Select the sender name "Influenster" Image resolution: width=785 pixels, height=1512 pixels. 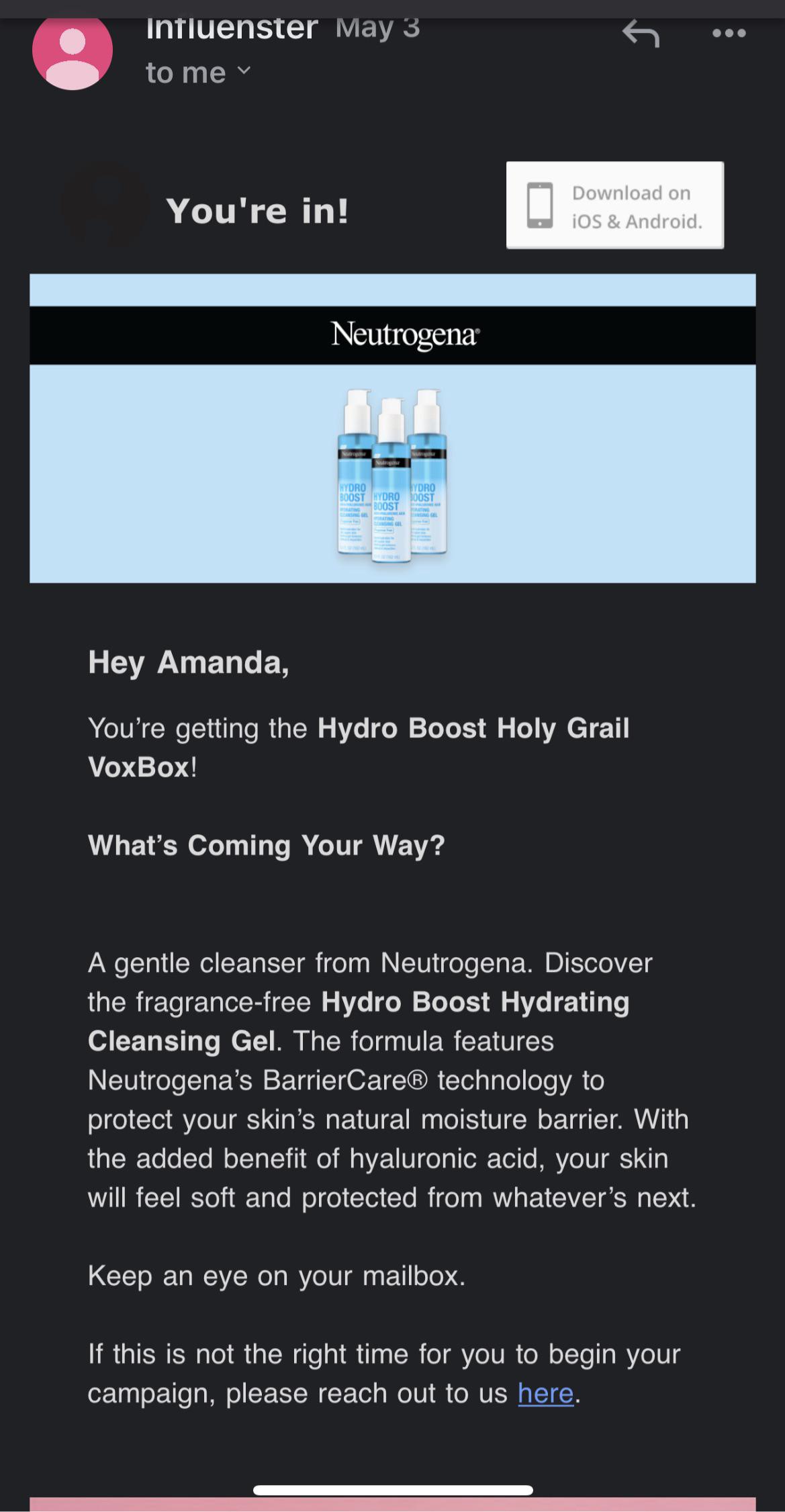tap(232, 27)
